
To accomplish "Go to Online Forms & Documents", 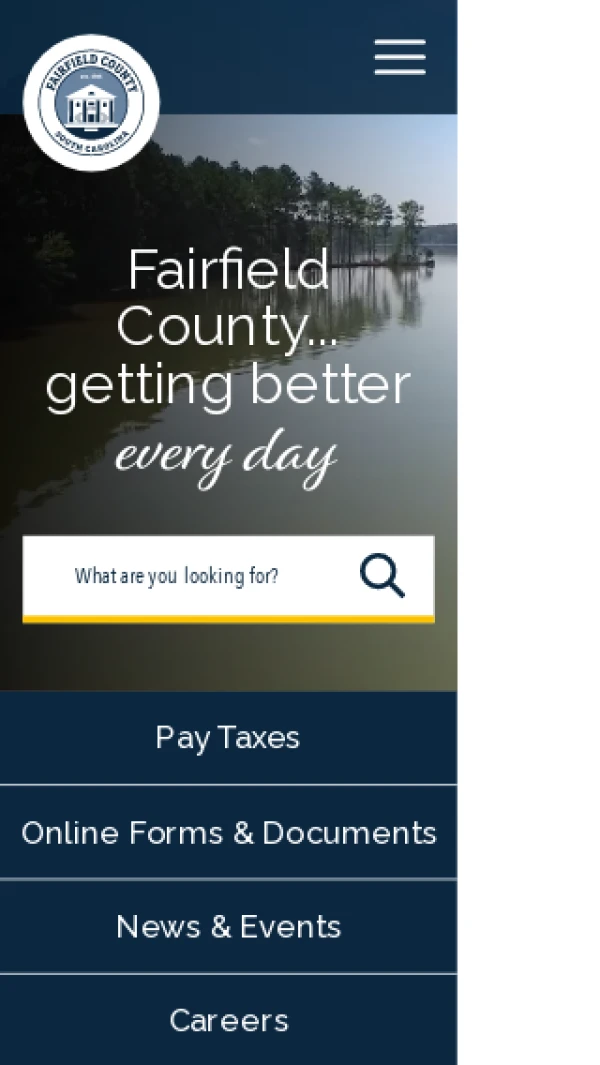I will coord(228,833).
